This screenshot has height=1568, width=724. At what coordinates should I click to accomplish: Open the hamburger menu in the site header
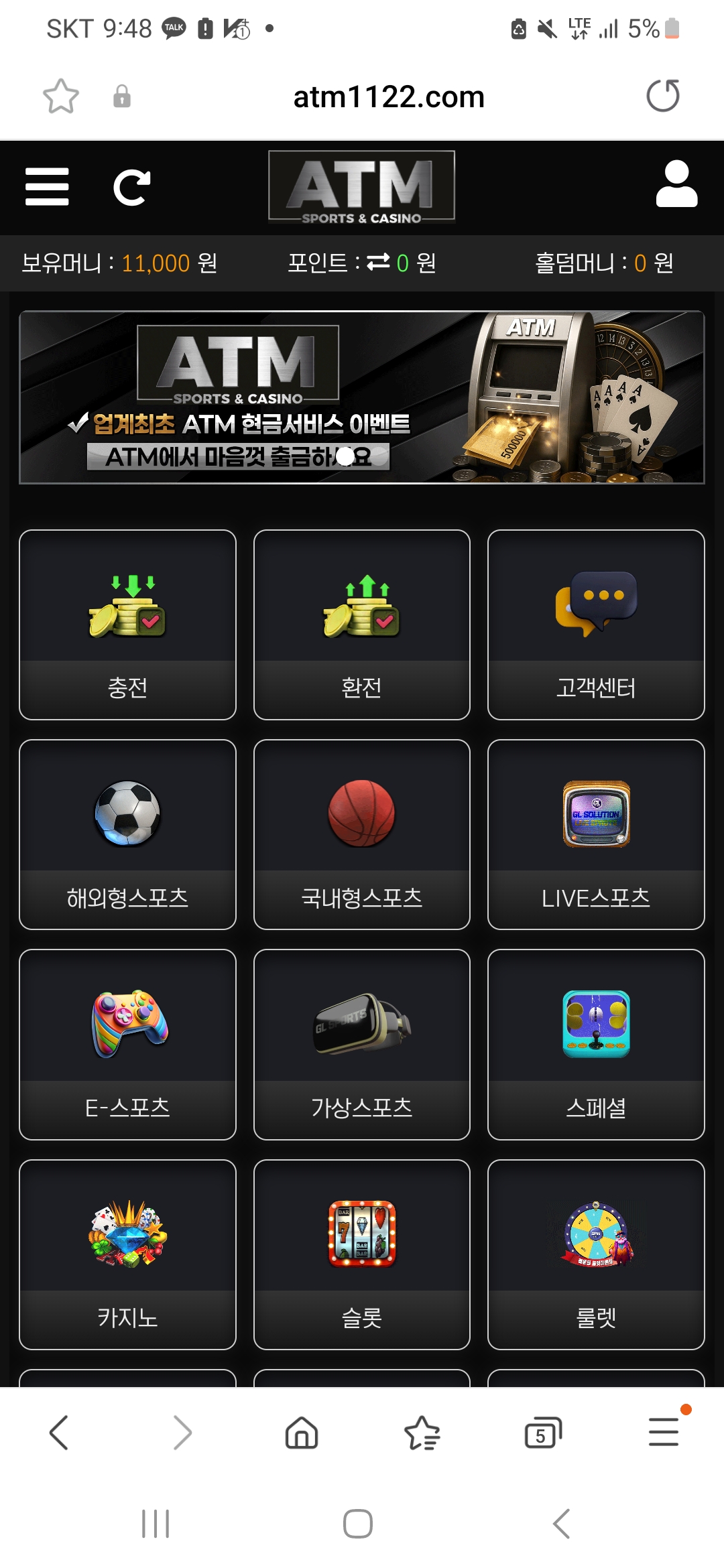[47, 187]
